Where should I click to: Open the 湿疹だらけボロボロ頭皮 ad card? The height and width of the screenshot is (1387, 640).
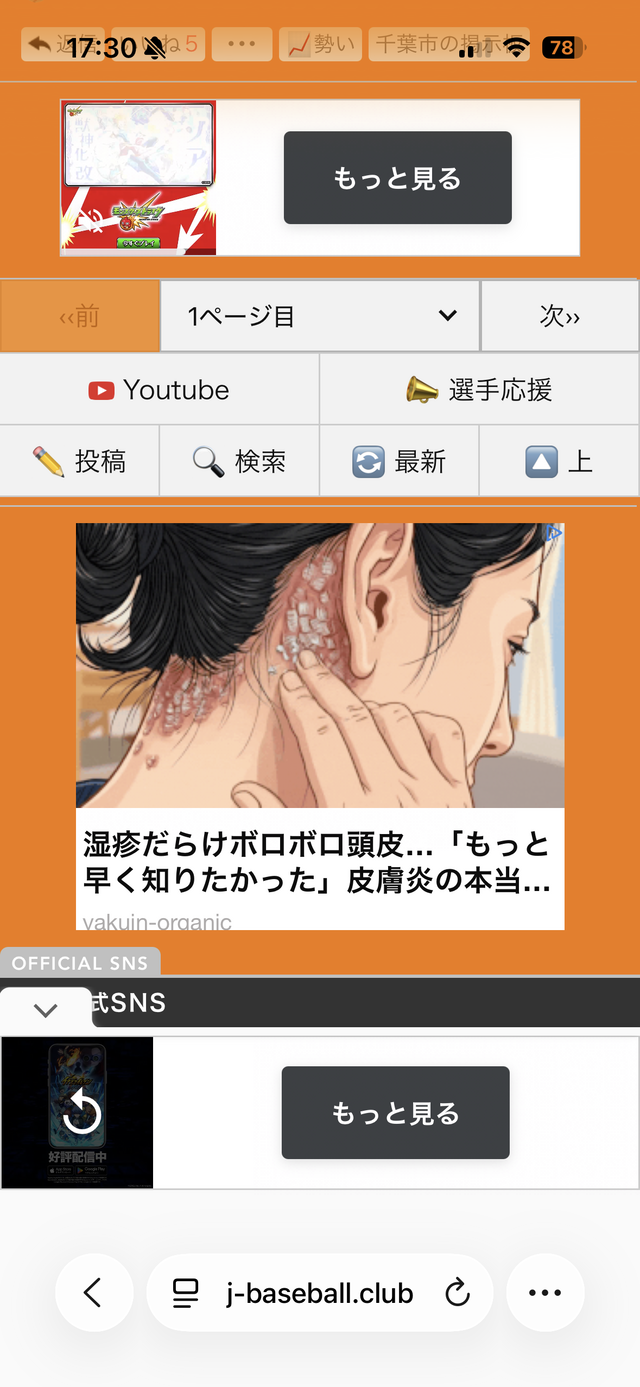coord(320,726)
